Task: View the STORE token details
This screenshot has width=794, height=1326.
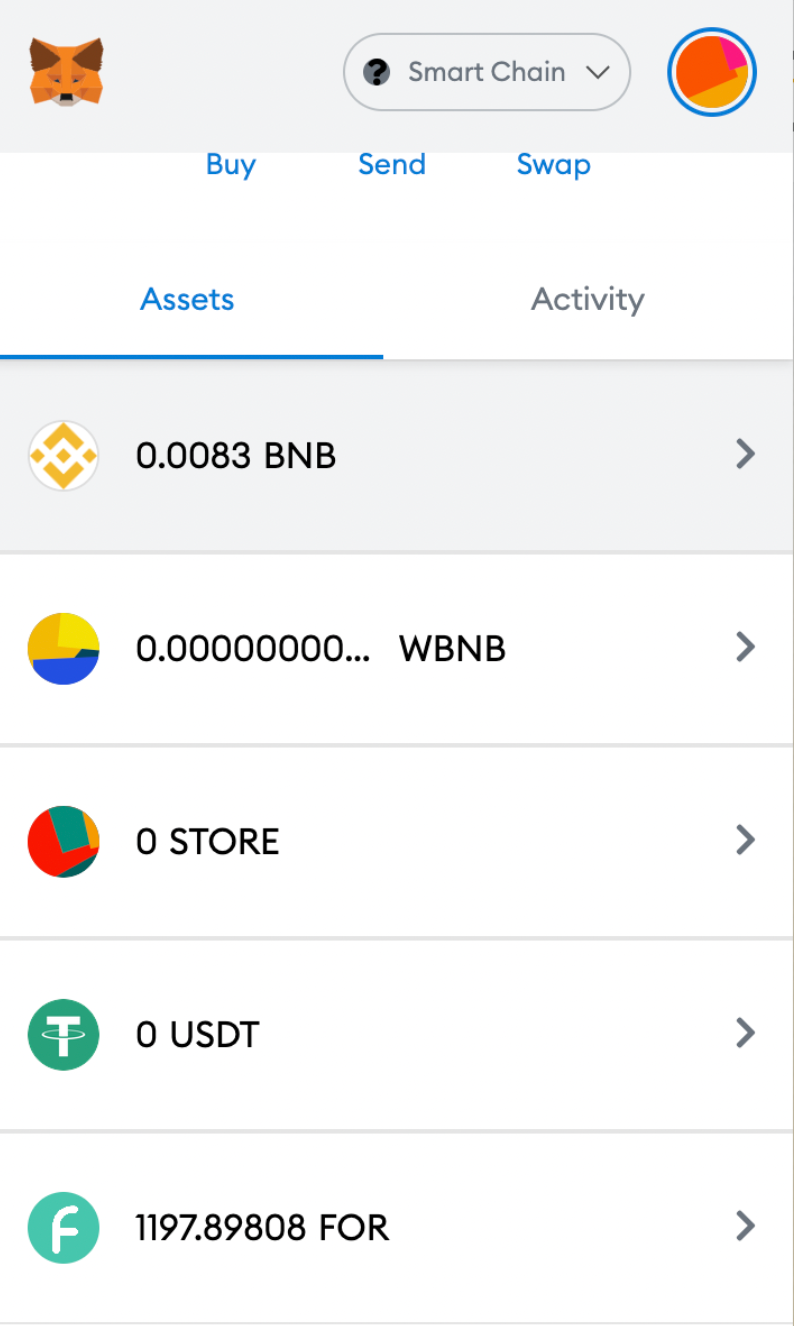Action: point(397,842)
